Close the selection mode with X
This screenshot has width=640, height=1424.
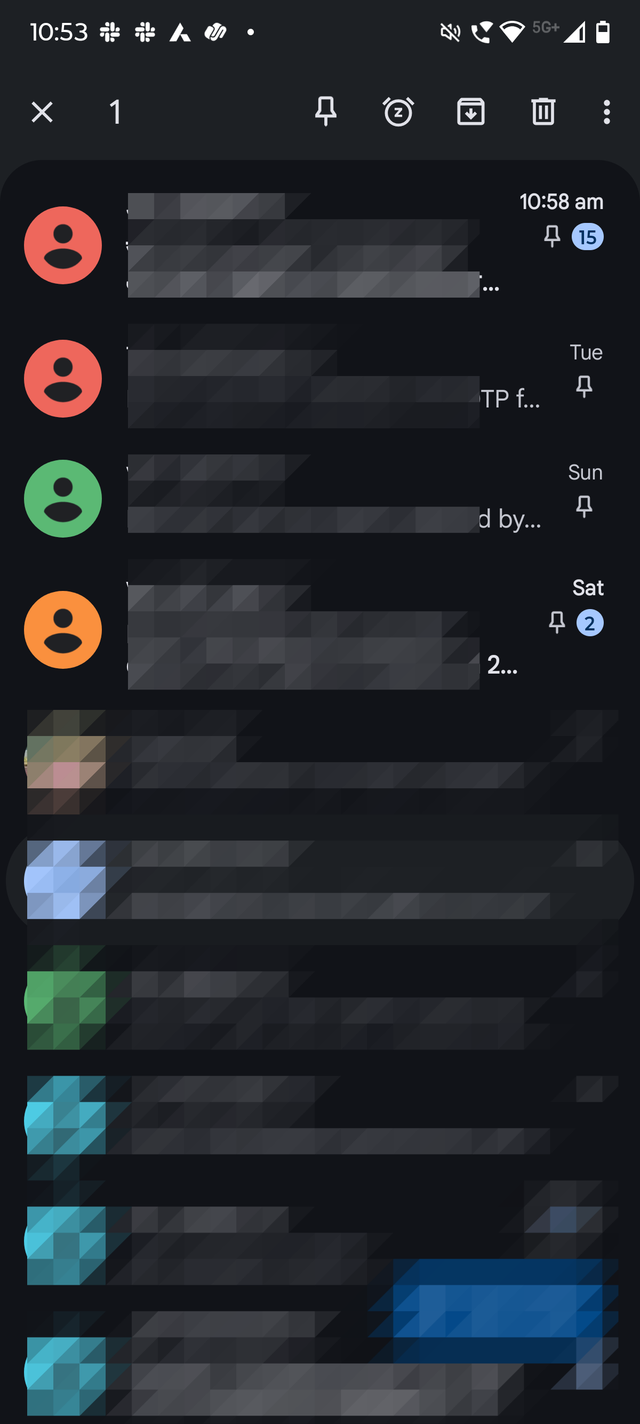[42, 112]
